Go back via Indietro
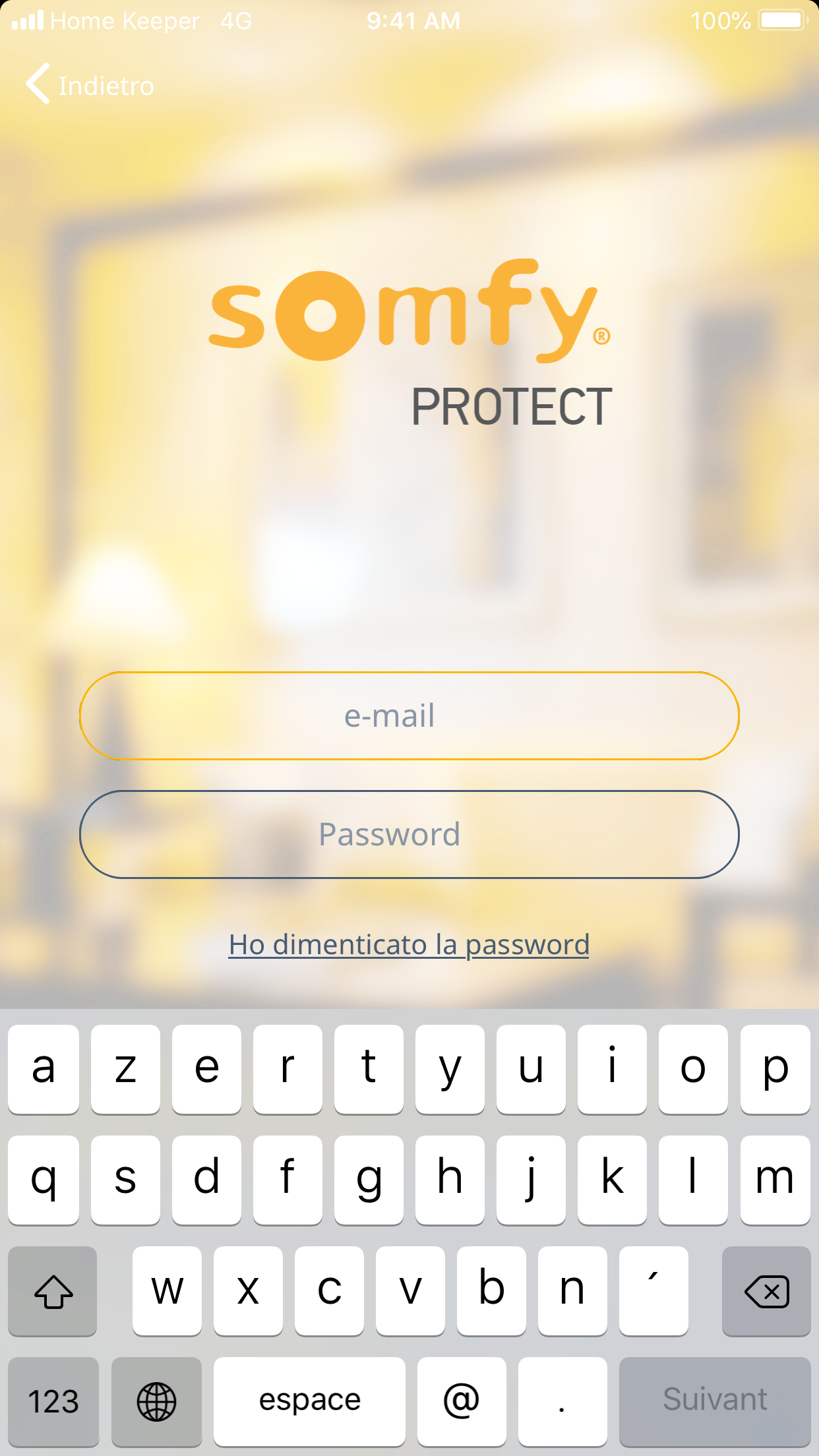Image resolution: width=819 pixels, height=1456 pixels. click(90, 85)
